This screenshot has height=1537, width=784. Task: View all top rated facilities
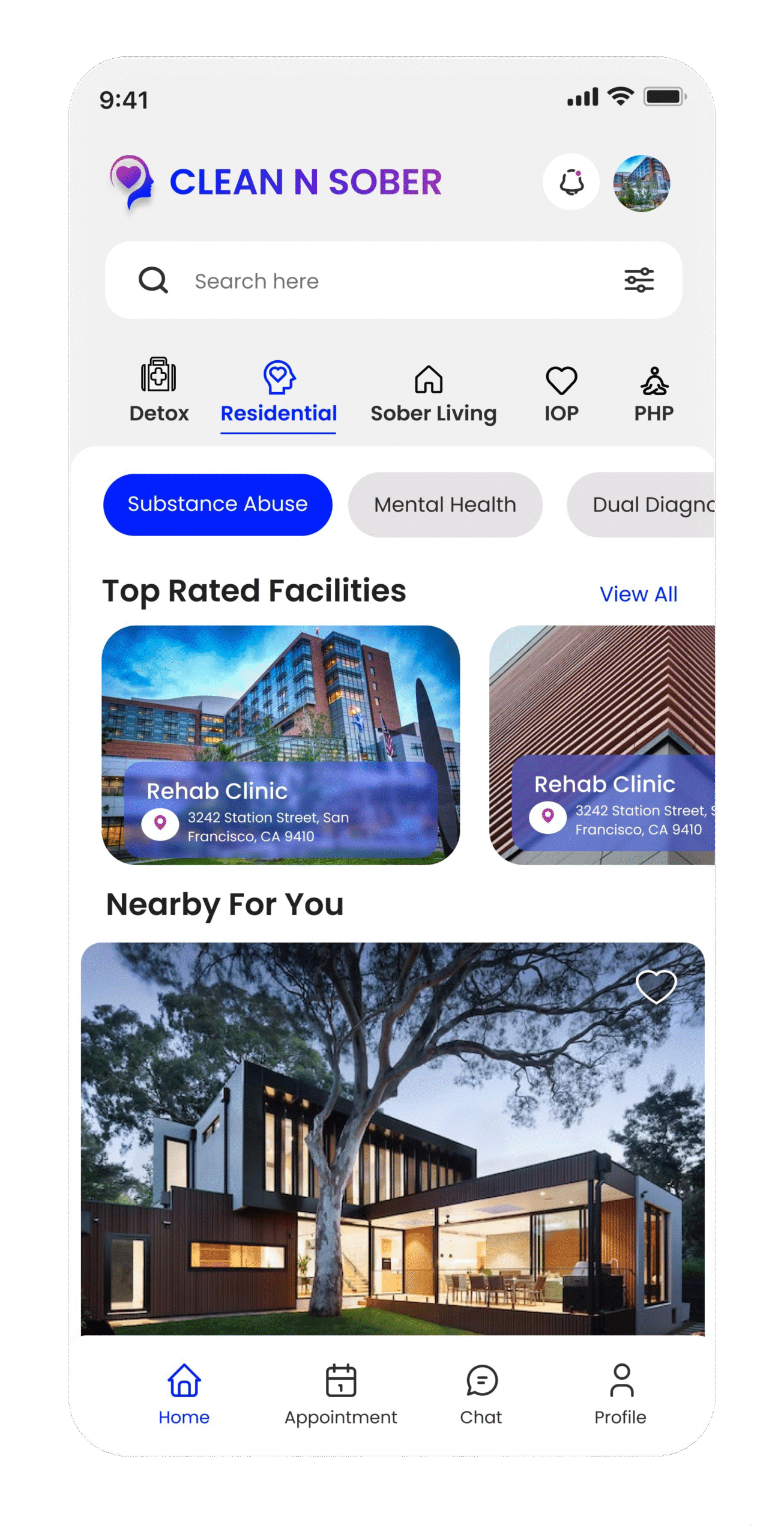638,594
